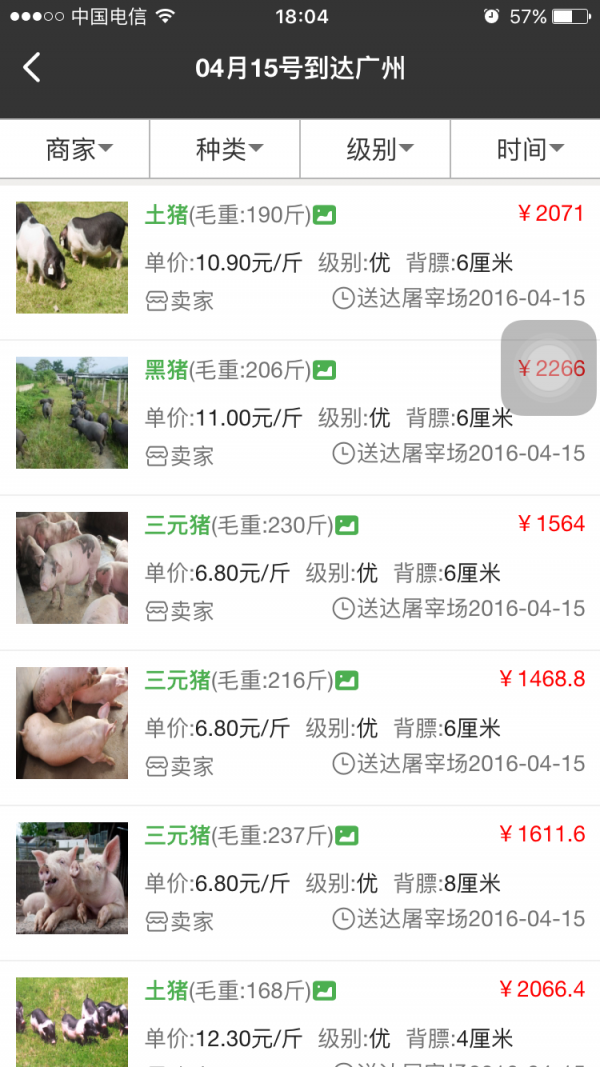
Task: Select the 三元猪 listing priced ¥1468.8
Action: click(300, 723)
